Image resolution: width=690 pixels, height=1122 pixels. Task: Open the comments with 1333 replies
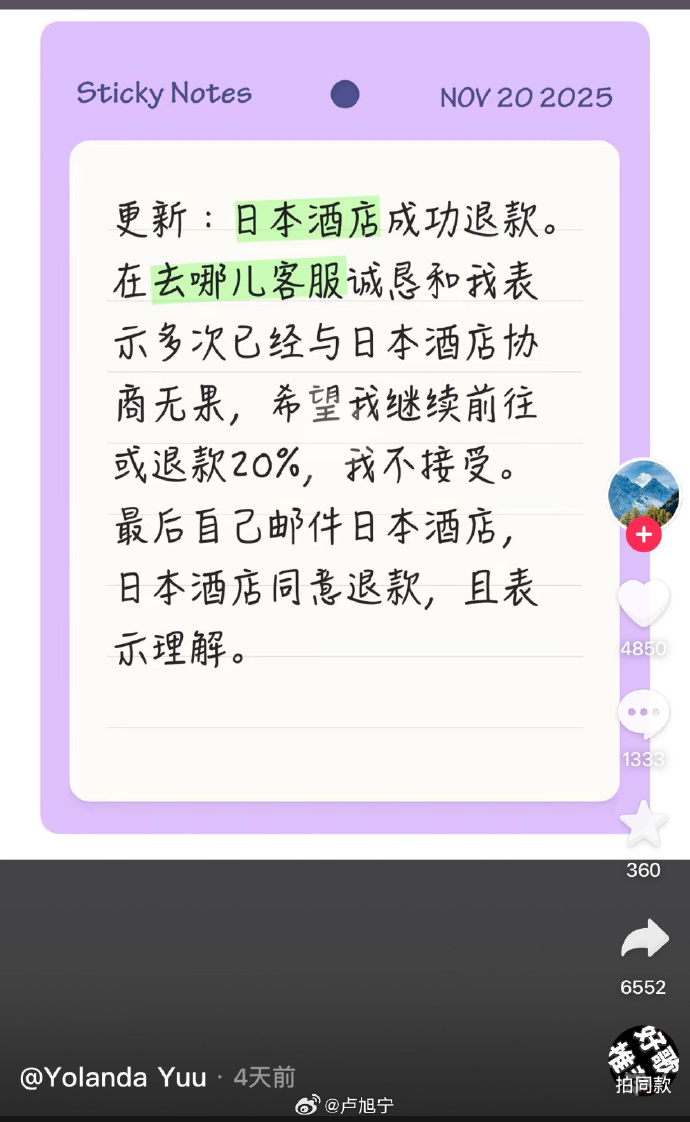[x=643, y=714]
